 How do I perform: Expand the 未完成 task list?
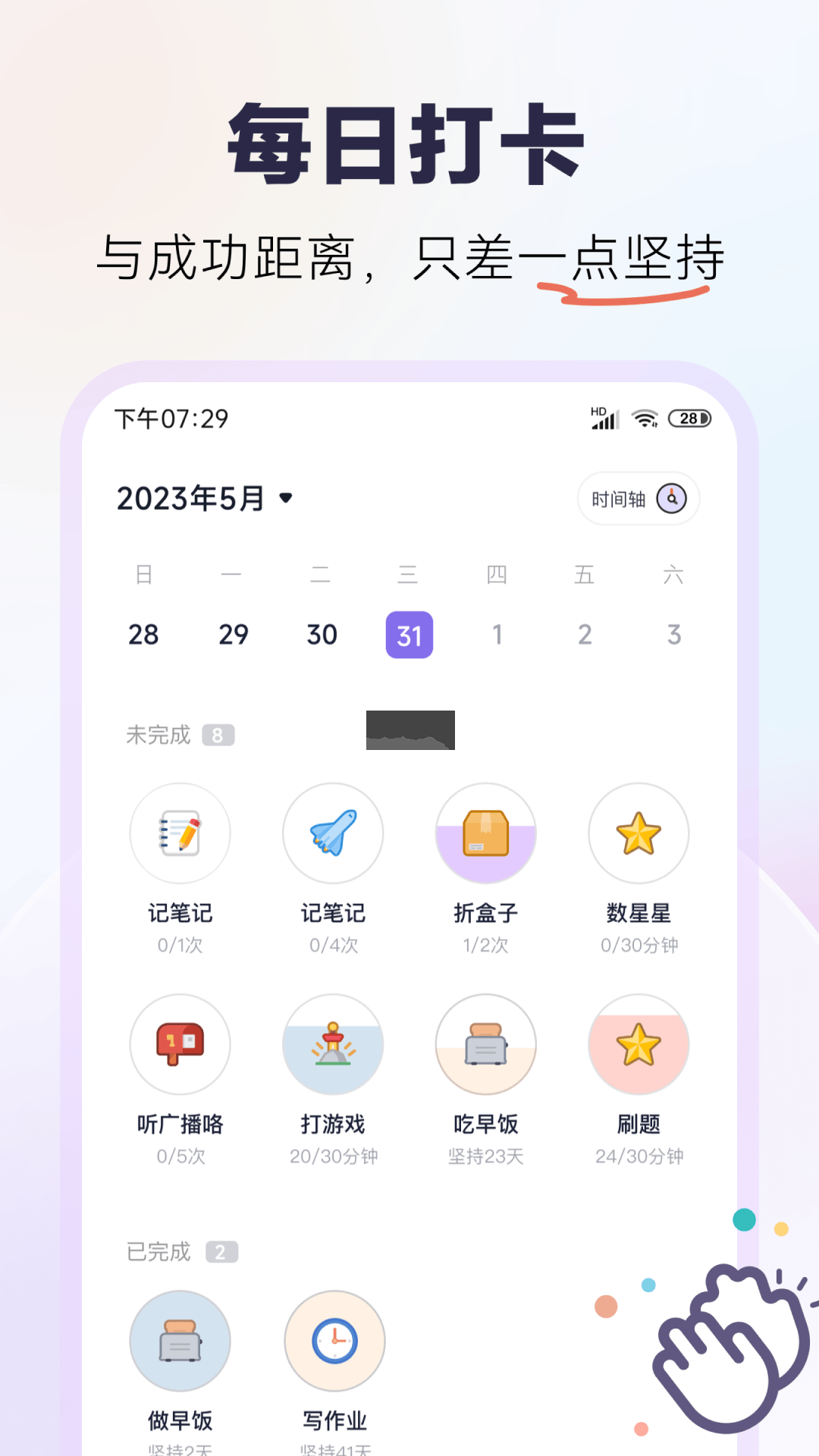tap(159, 733)
